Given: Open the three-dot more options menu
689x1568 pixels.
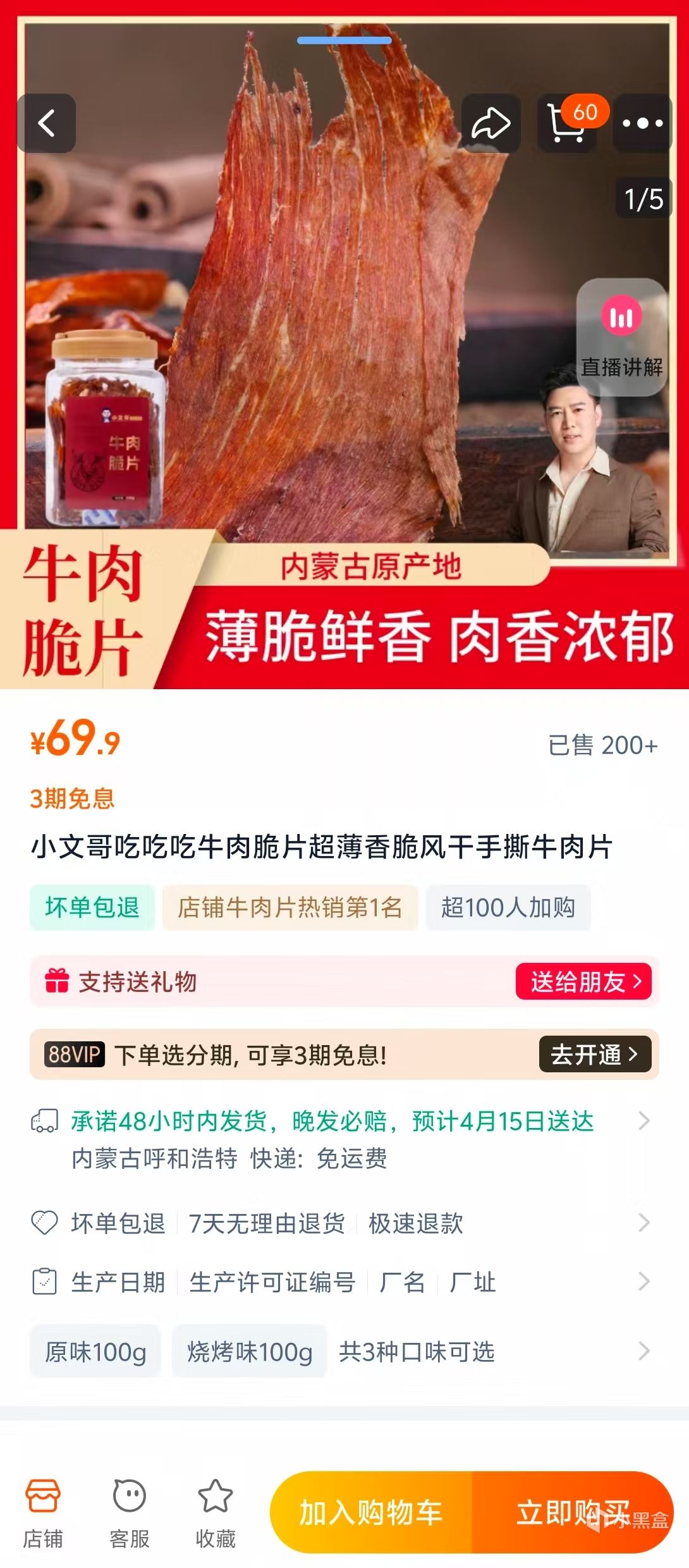Looking at the screenshot, I should 642,123.
